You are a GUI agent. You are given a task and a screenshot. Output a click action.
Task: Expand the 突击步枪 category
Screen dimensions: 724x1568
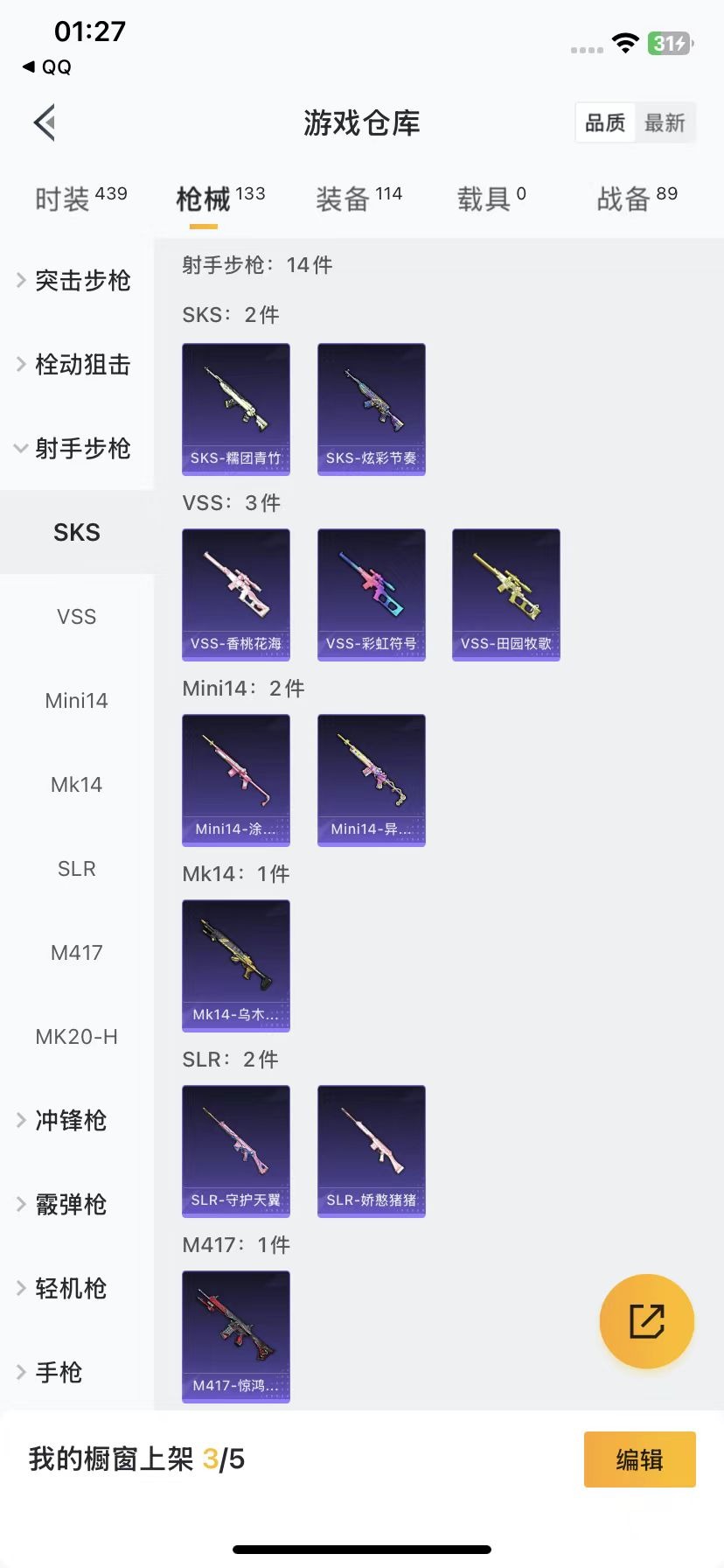[77, 280]
